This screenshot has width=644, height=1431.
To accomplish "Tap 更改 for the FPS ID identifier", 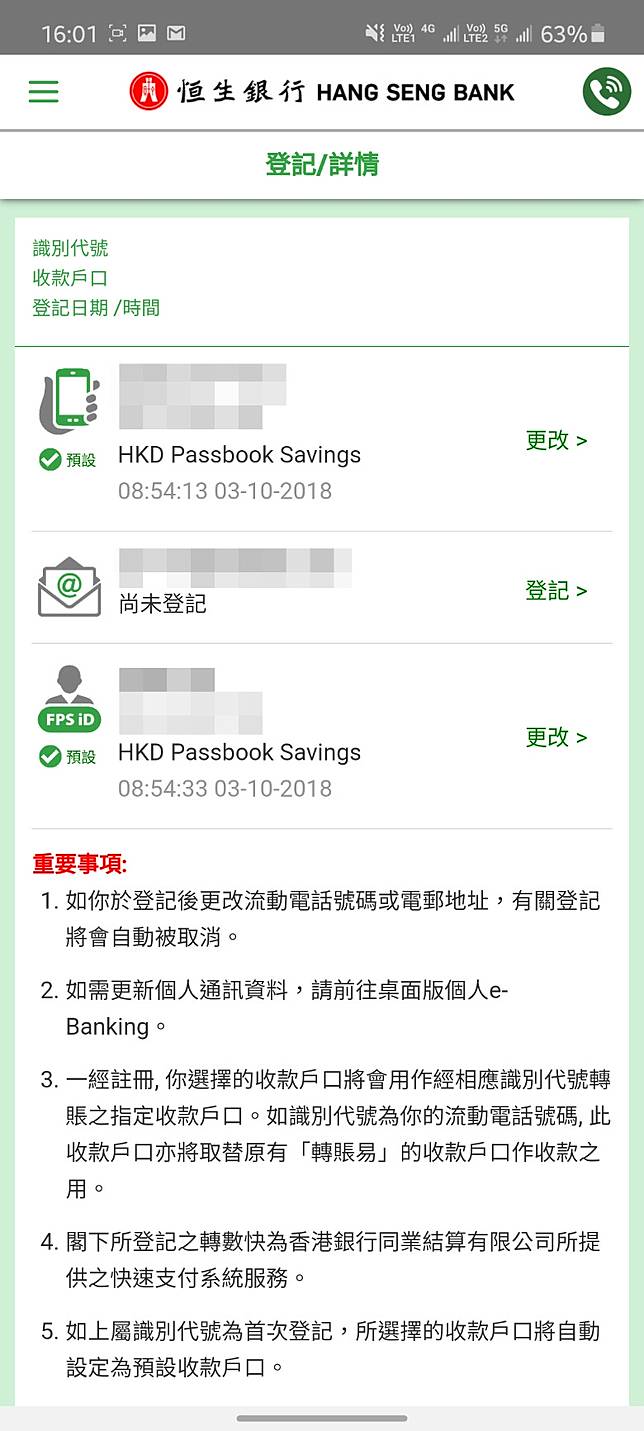I will (x=556, y=737).
